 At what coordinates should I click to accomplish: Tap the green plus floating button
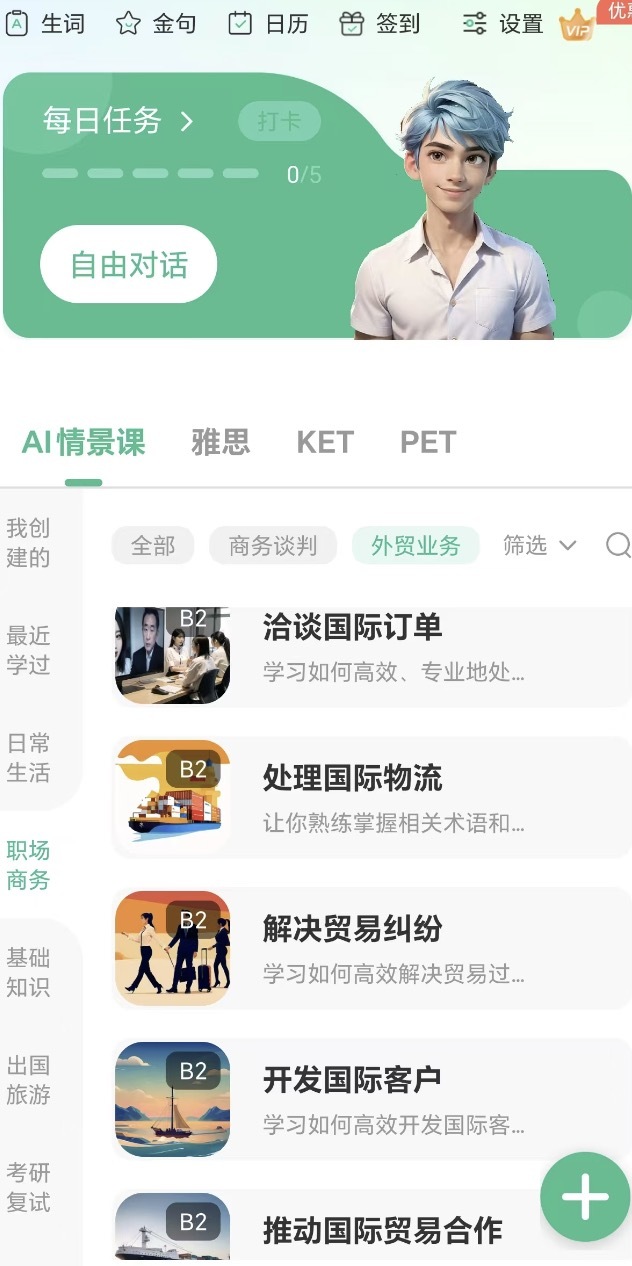(585, 1197)
